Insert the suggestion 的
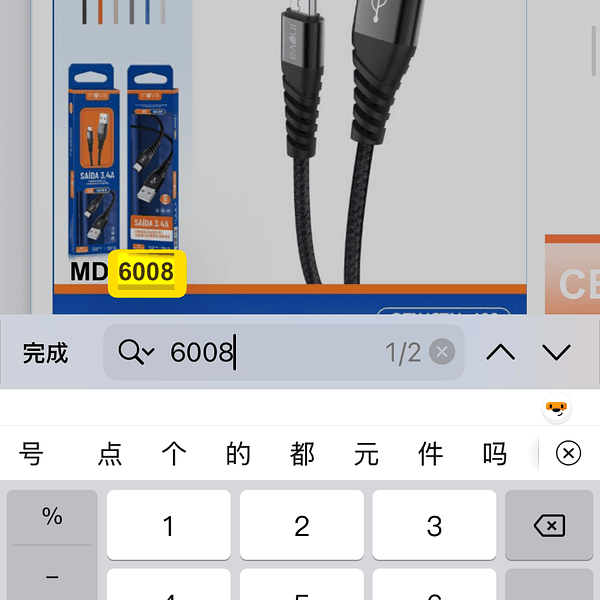Image resolution: width=600 pixels, height=600 pixels. coord(238,455)
